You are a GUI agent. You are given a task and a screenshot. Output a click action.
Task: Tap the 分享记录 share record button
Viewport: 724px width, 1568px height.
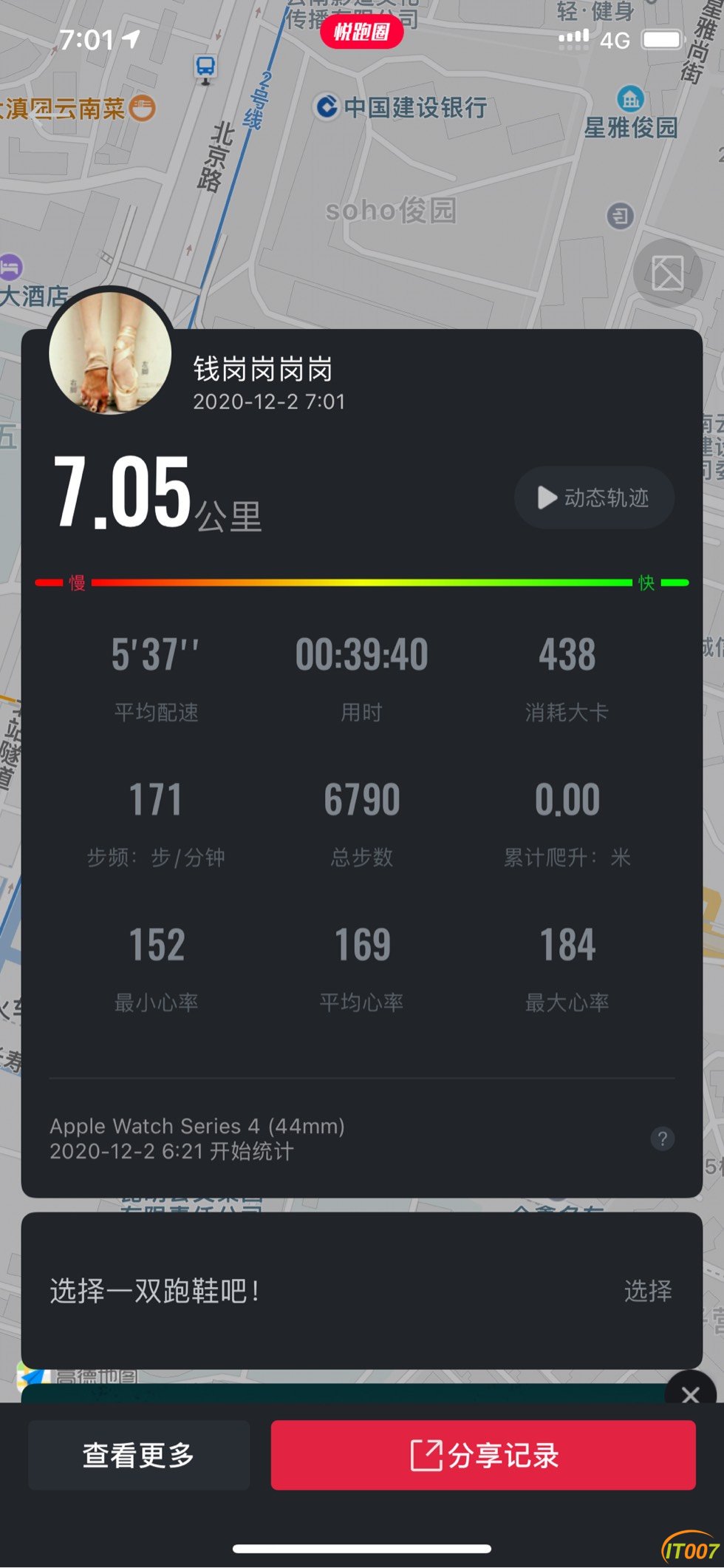pyautogui.click(x=483, y=1455)
